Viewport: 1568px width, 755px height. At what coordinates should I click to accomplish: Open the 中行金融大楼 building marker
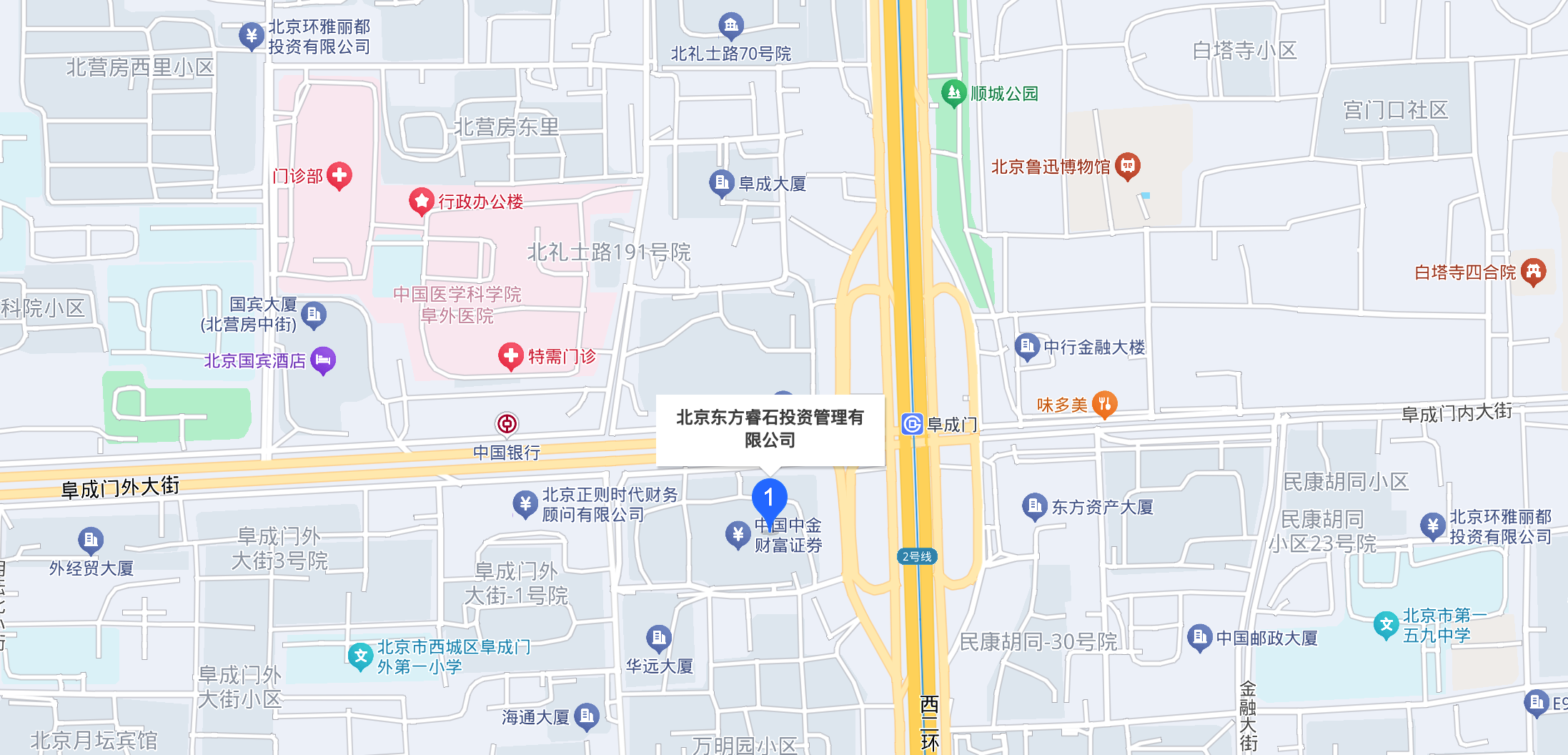(x=1027, y=347)
